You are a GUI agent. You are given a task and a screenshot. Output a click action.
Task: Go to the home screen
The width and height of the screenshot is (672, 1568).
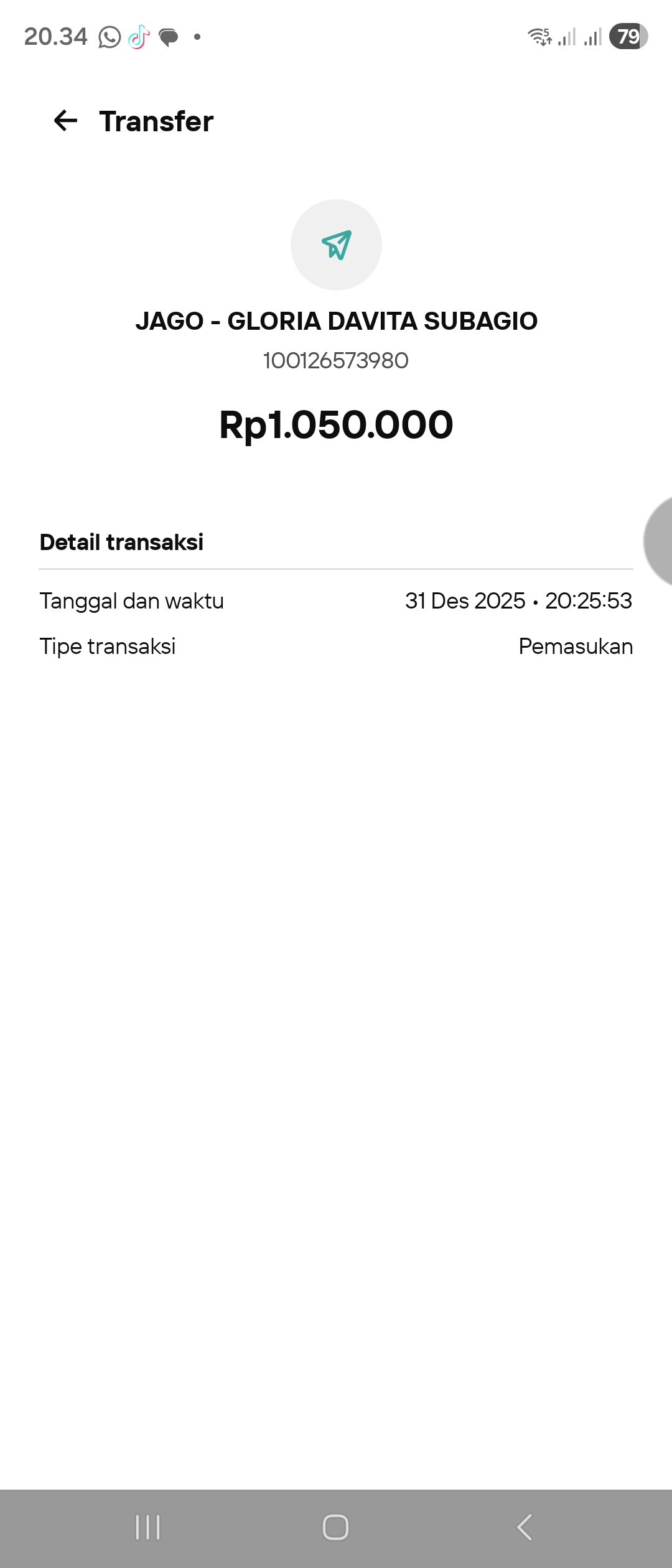pos(335,1527)
